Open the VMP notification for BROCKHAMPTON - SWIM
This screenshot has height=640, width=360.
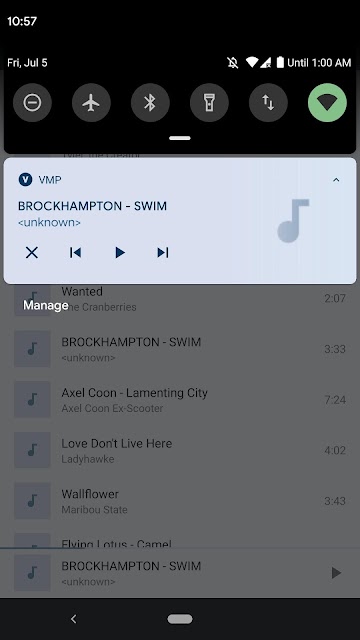pos(180,221)
